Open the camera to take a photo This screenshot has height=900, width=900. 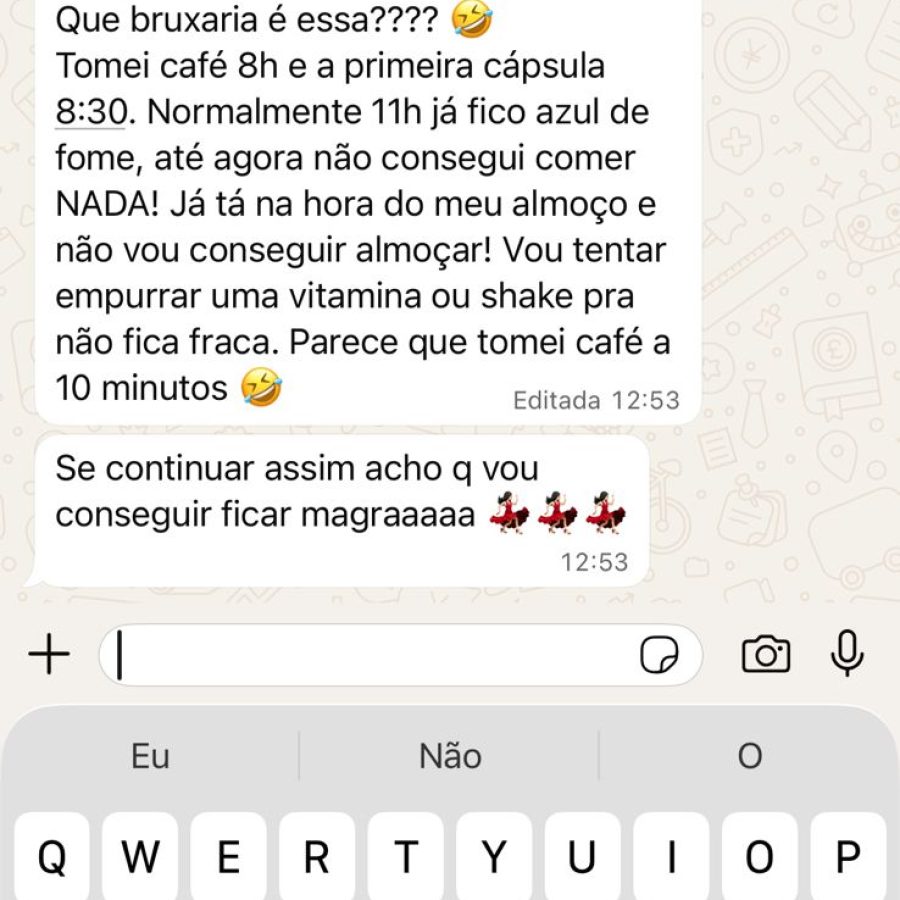(x=766, y=655)
